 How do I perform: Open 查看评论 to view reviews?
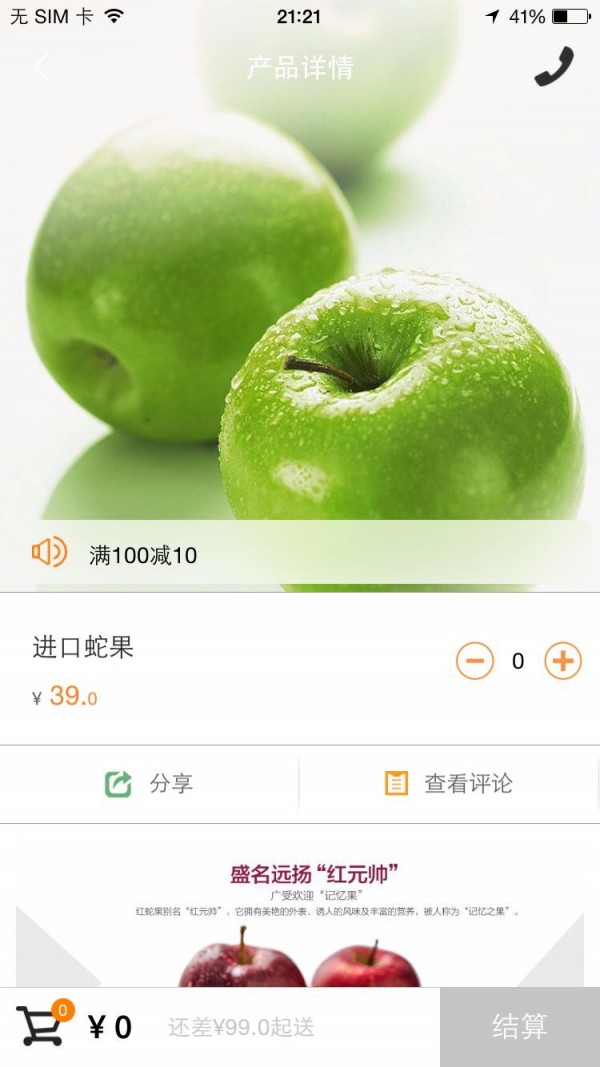click(x=449, y=784)
